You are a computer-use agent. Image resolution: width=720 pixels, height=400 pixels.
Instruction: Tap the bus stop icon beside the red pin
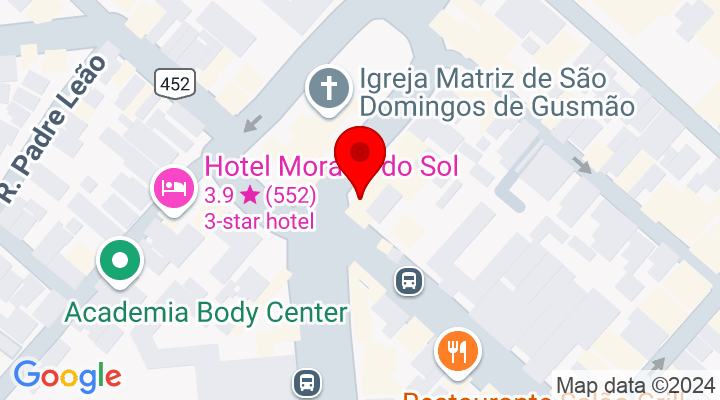point(408,281)
